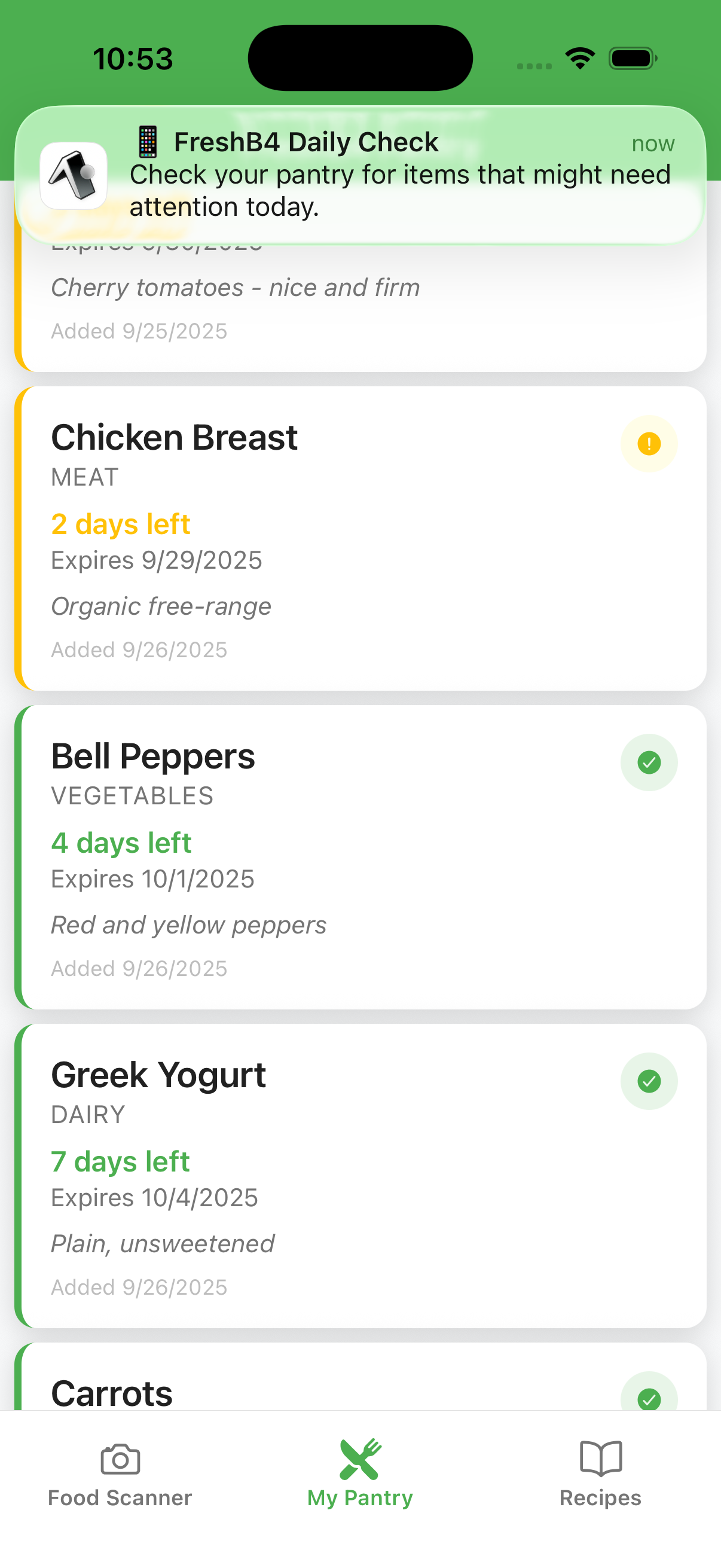721x1568 pixels.
Task: Go to the Recipes tab
Action: pos(600,1474)
